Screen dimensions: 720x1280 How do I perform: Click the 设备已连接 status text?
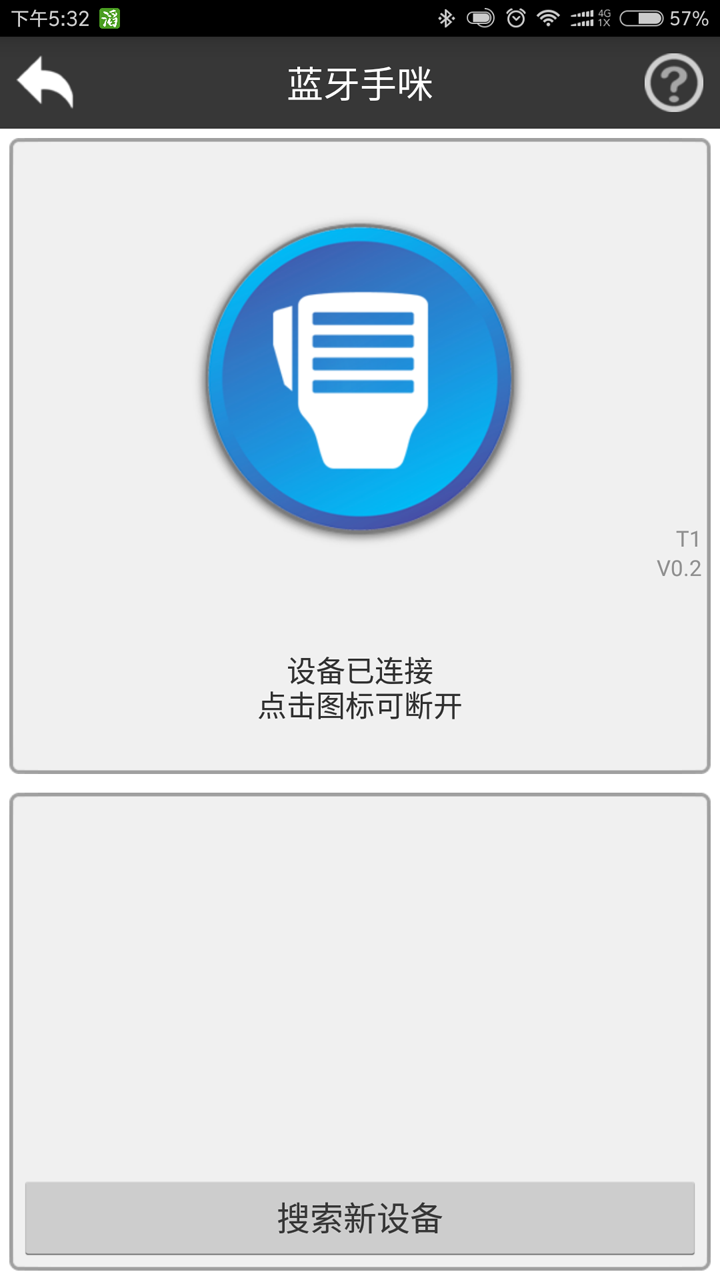358,670
